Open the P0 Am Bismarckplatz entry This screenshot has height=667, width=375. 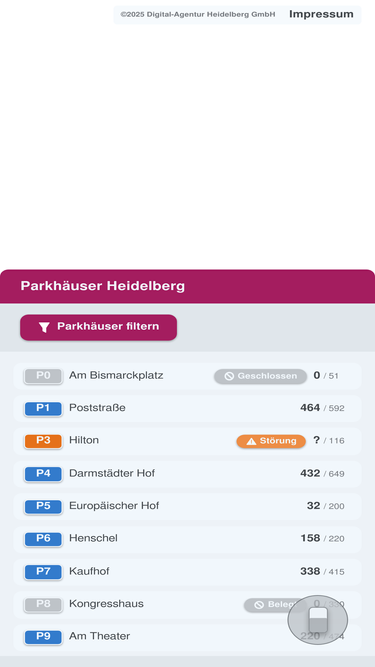tap(187, 376)
